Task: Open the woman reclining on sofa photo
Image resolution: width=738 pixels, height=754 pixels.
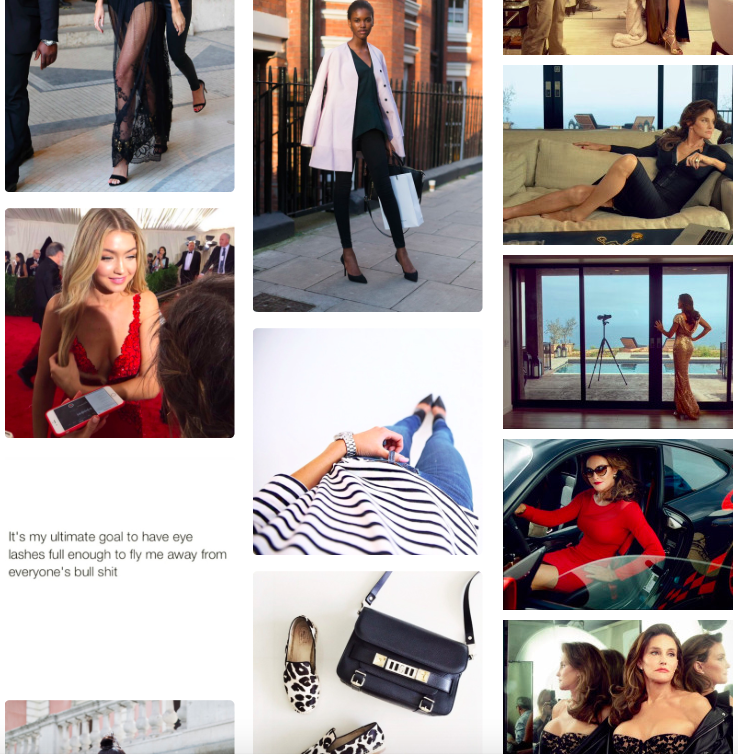Action: 617,154
